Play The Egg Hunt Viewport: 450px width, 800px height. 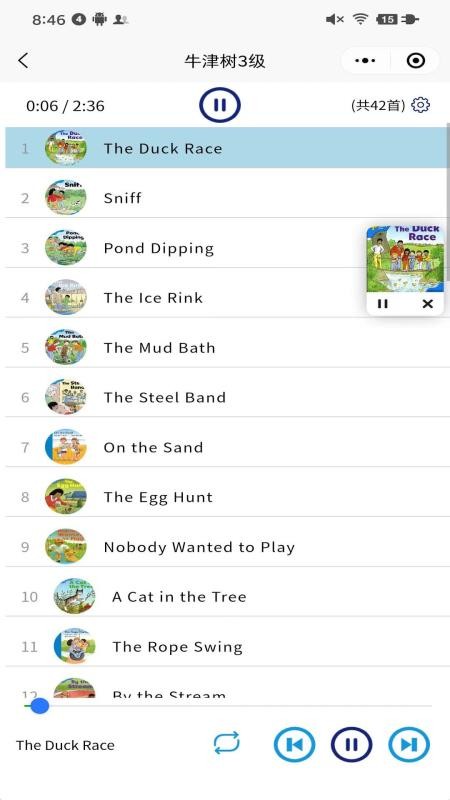(x=225, y=497)
